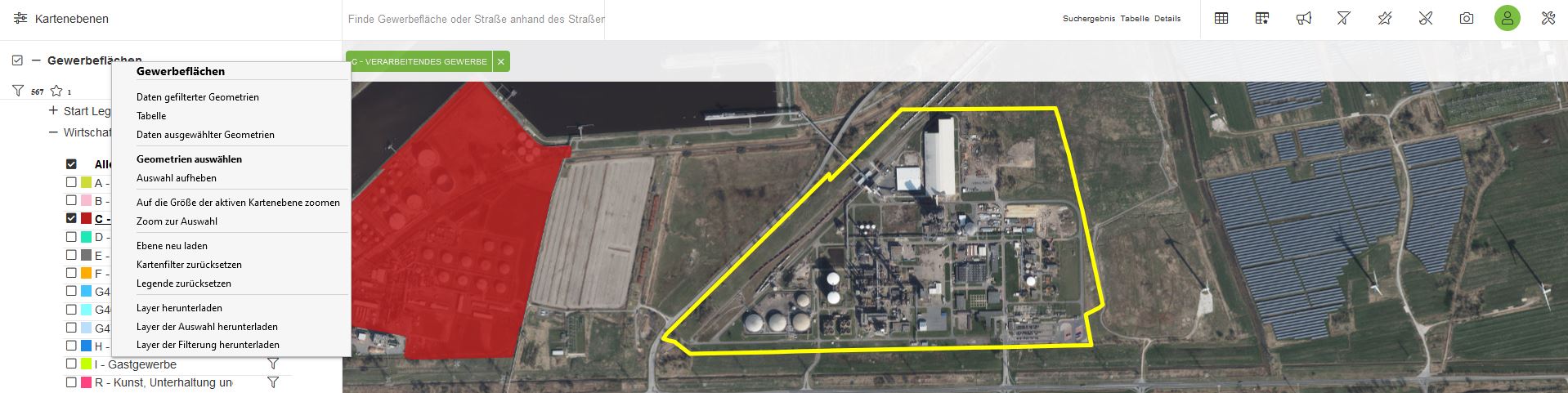Click 'Auswahl aufheben' in the menu
The image size is (1568, 393).
coord(176,178)
